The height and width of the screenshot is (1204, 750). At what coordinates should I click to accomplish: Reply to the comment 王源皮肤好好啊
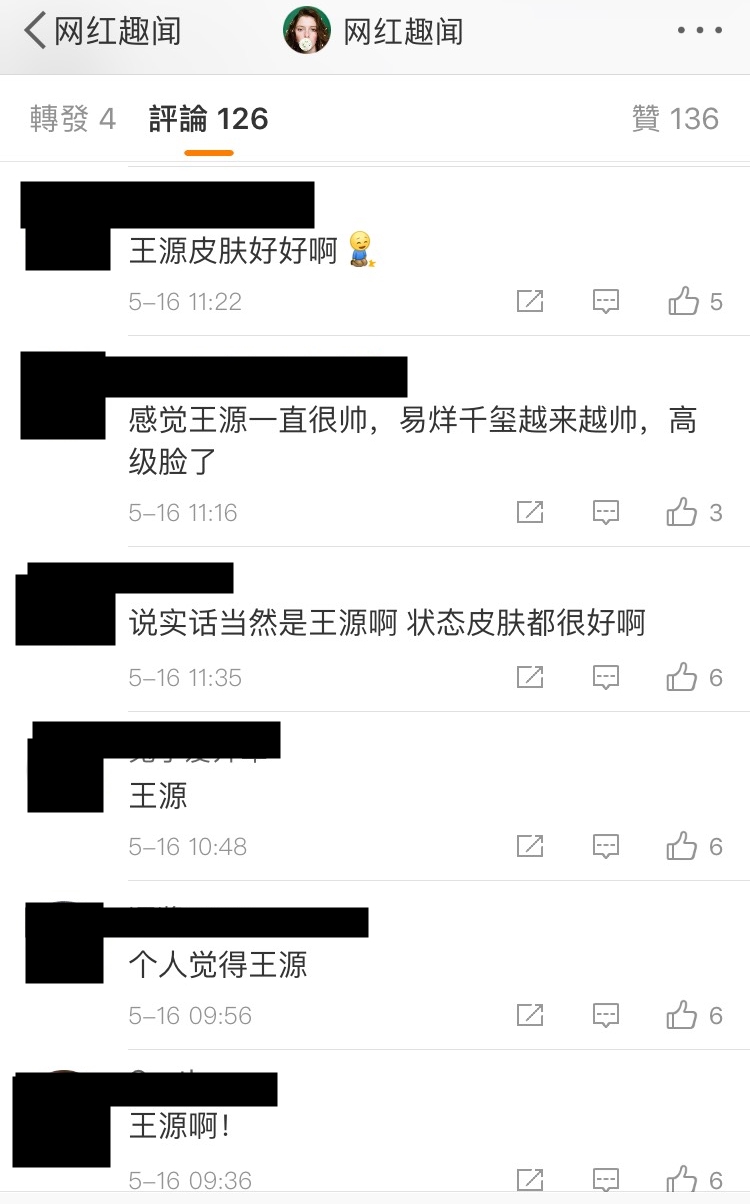tap(606, 301)
